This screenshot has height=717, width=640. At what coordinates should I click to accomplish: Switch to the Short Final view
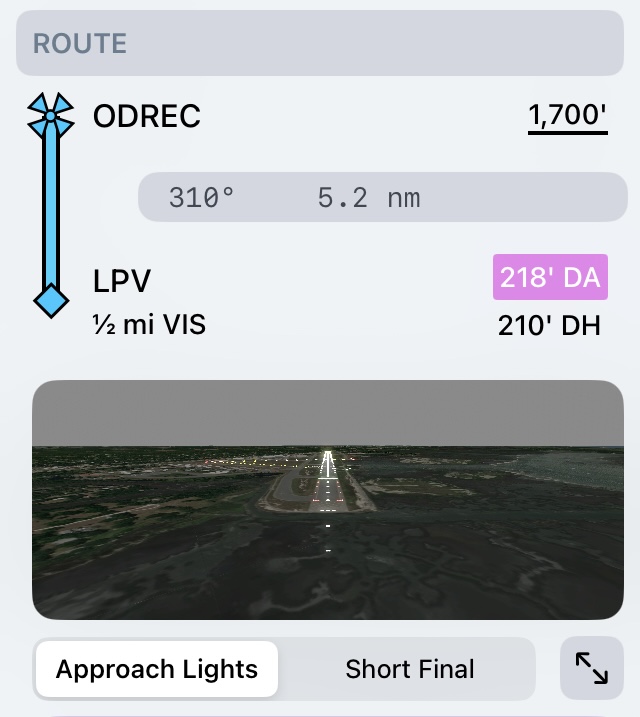410,669
